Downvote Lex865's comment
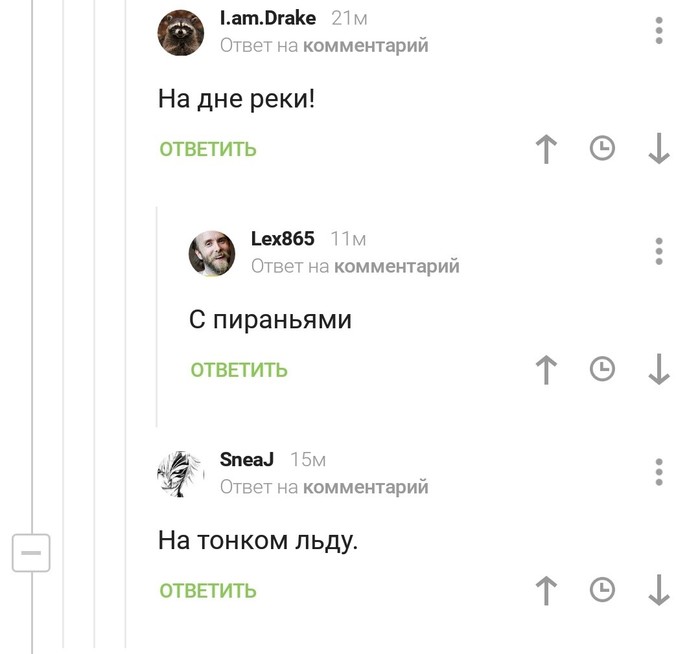This screenshot has height=654, width=700. click(x=658, y=370)
